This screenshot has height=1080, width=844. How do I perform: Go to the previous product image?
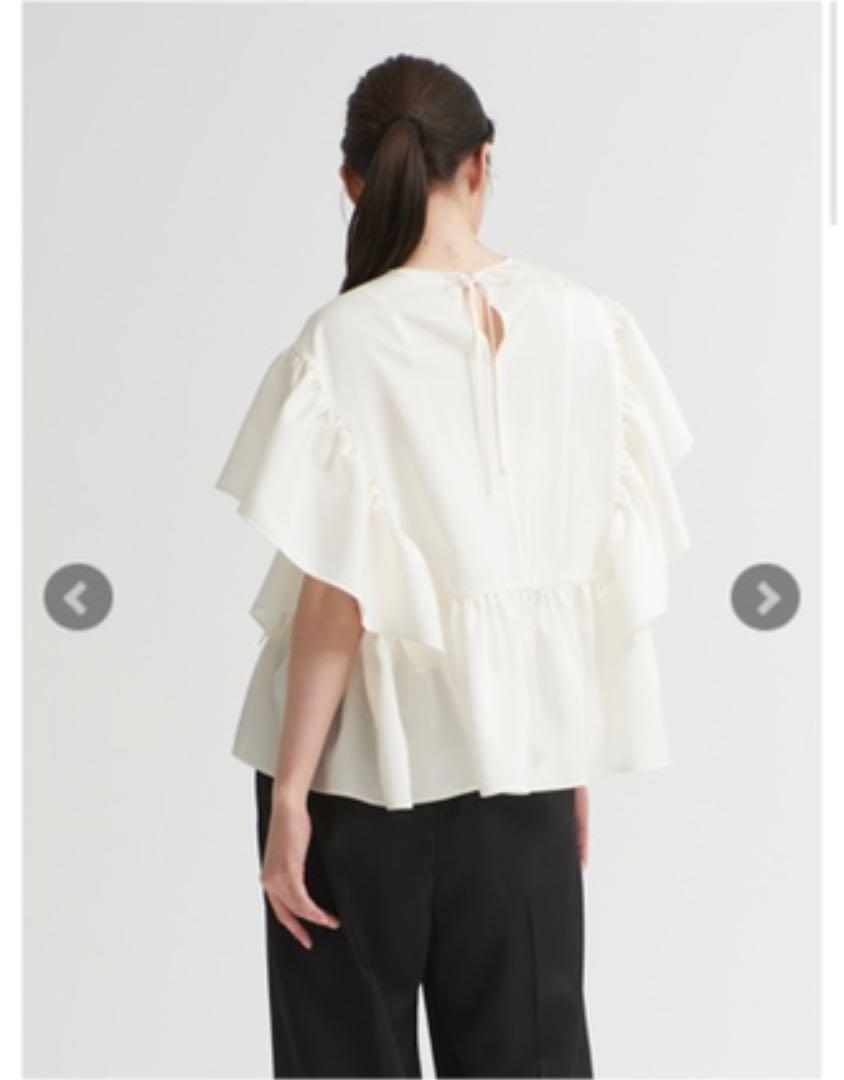(x=78, y=597)
